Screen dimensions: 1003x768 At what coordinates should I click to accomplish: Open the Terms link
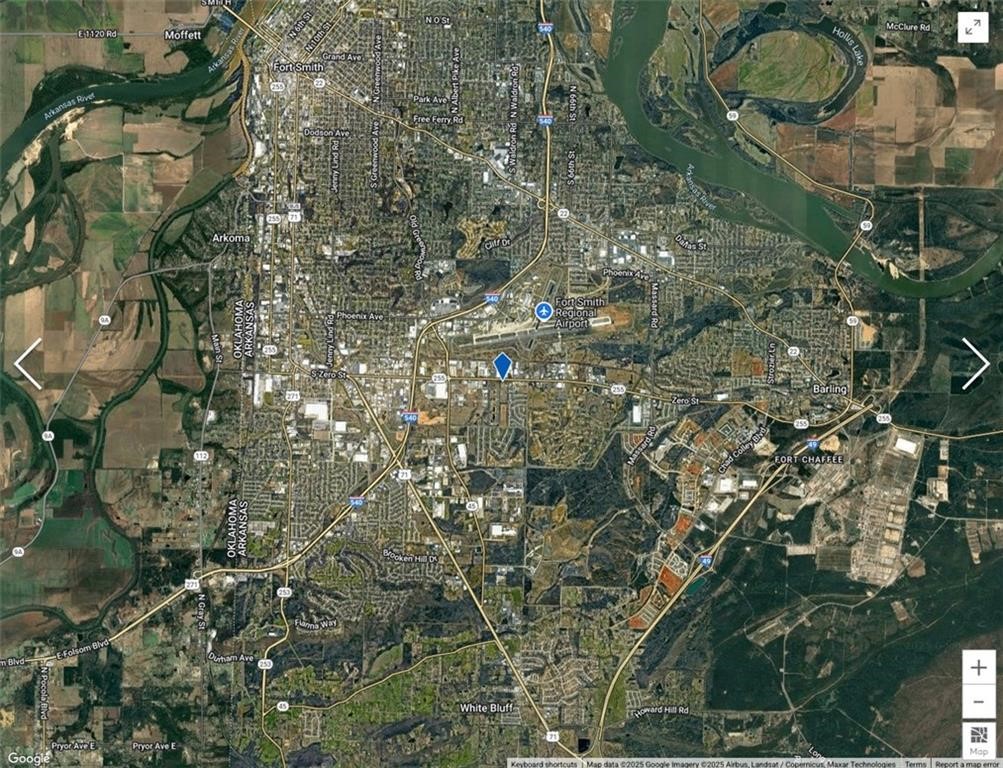coord(915,764)
